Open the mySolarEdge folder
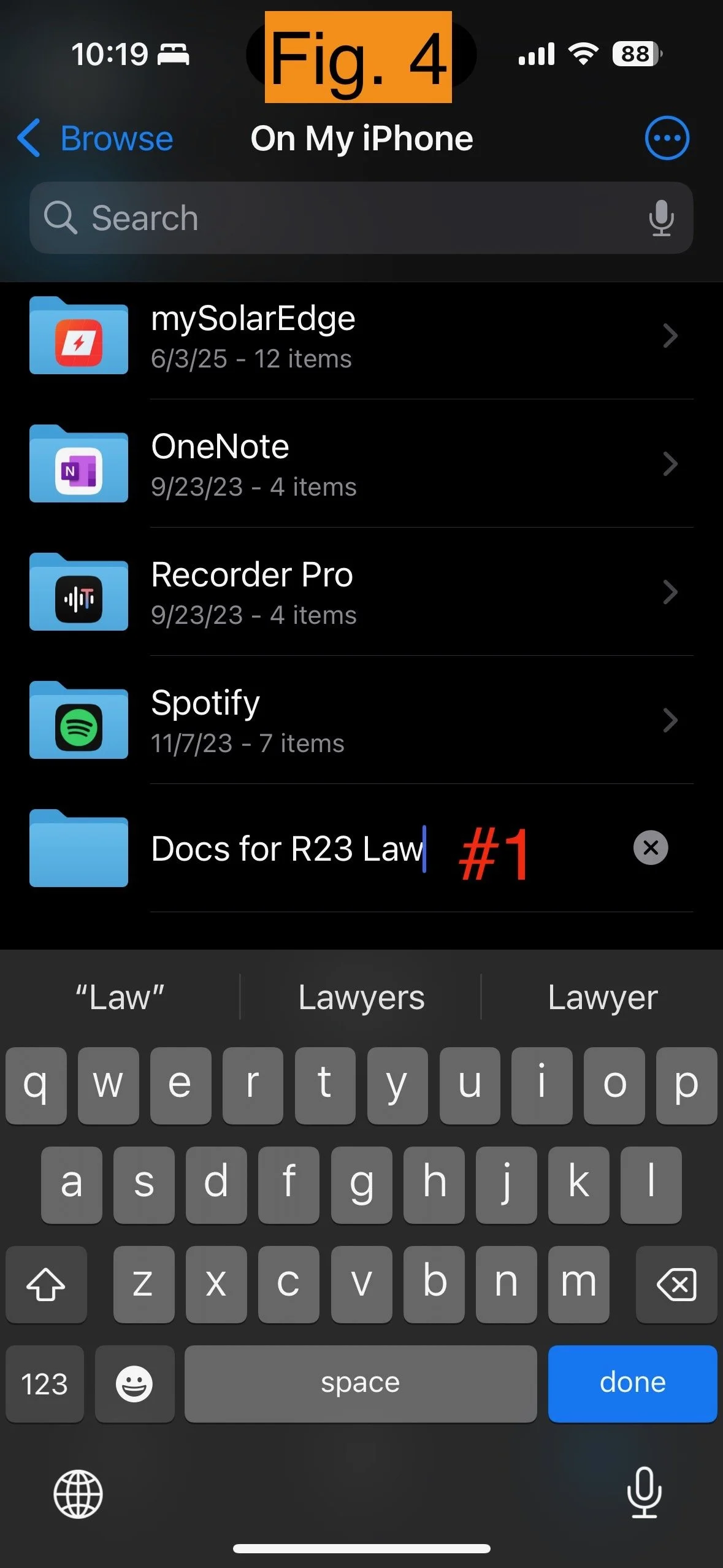Viewport: 723px width, 1568px height. coord(361,336)
